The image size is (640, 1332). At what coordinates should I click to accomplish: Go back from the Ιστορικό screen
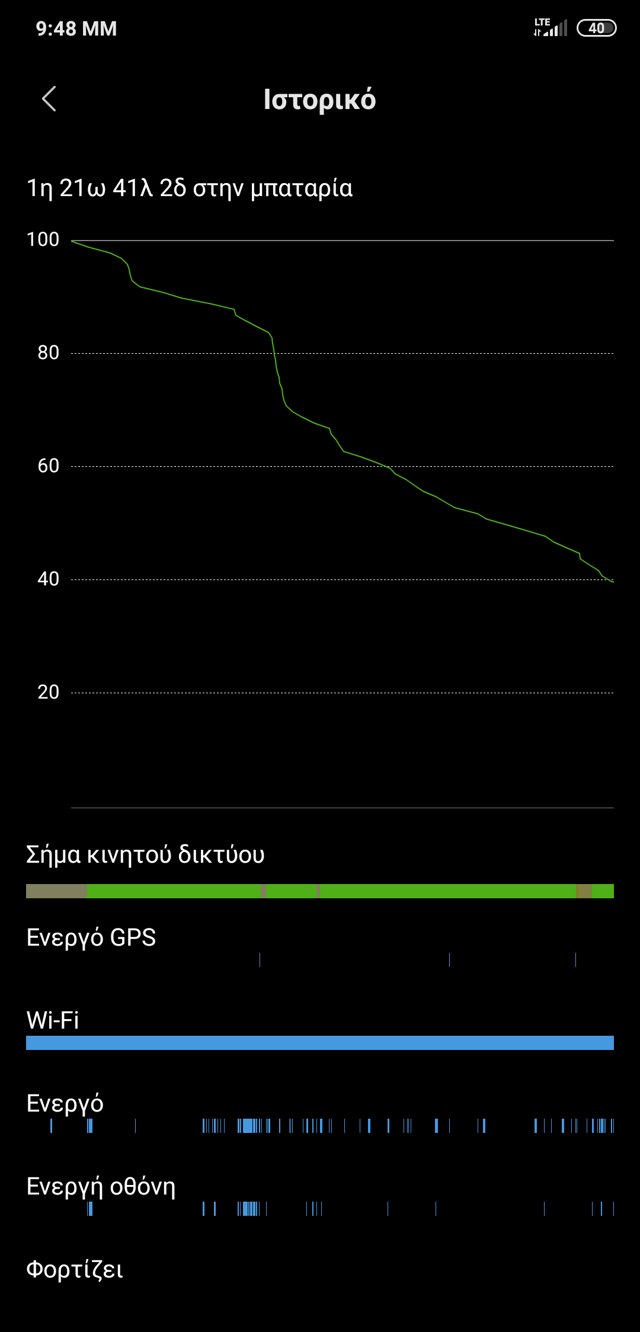tap(49, 99)
